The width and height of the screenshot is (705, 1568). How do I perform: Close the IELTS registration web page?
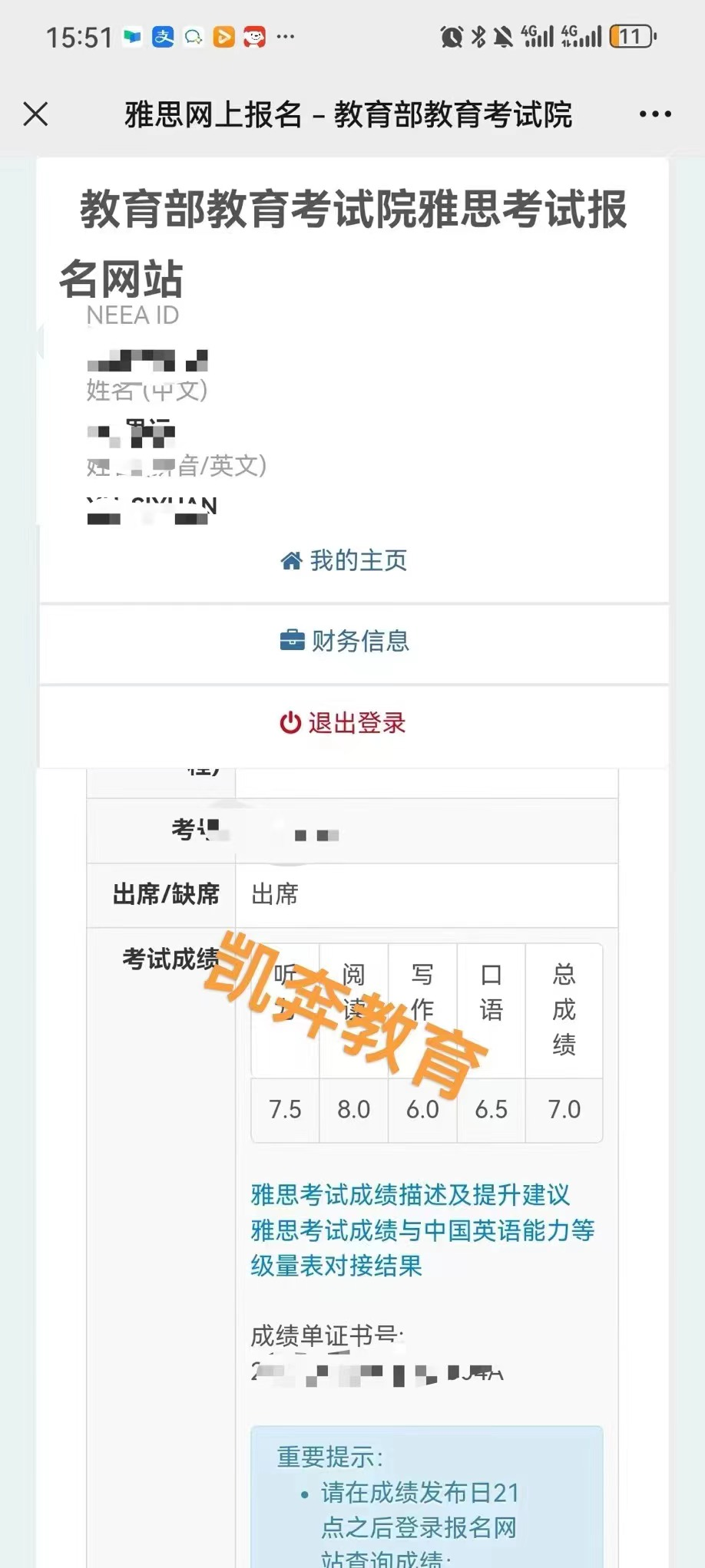(36, 114)
